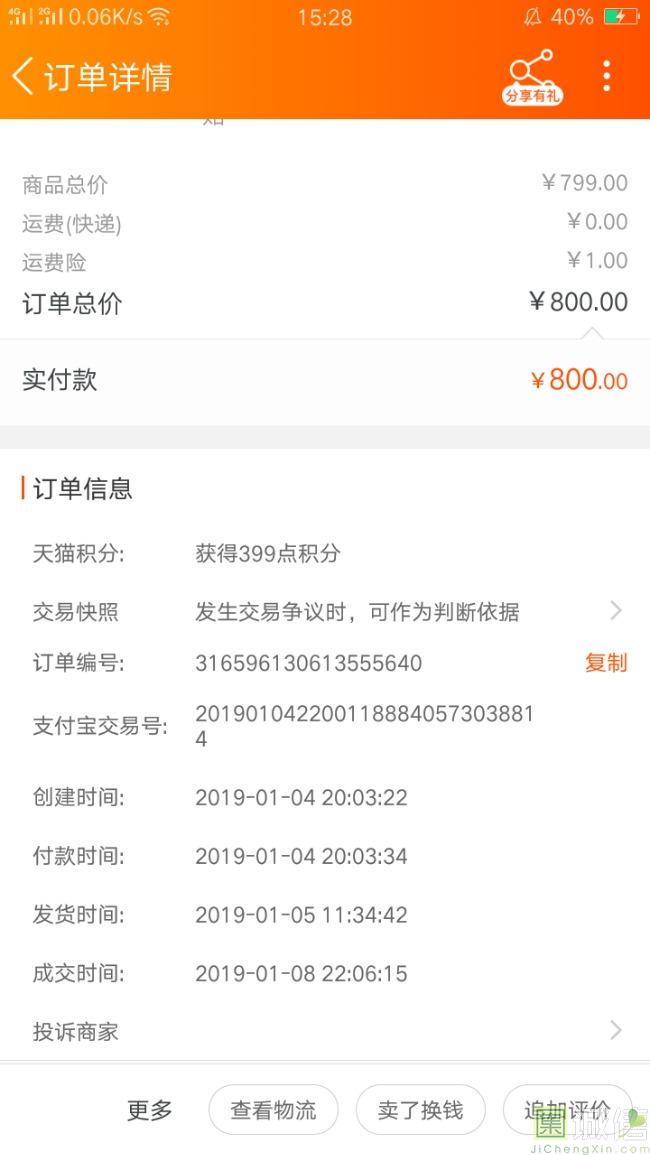Go back from 订单详情 page
Viewport: 650px width, 1155px height.
[x=24, y=77]
